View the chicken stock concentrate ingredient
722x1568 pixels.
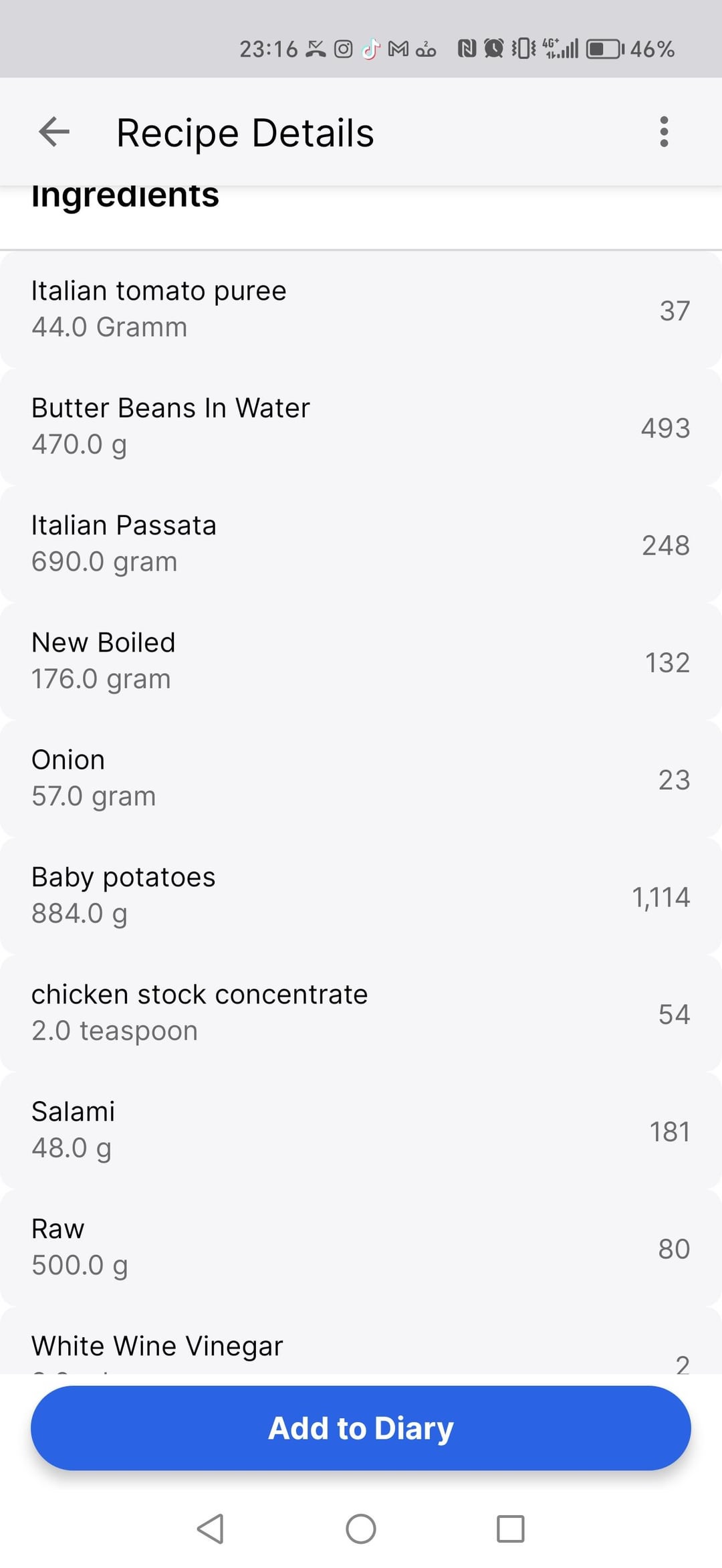tap(361, 1013)
